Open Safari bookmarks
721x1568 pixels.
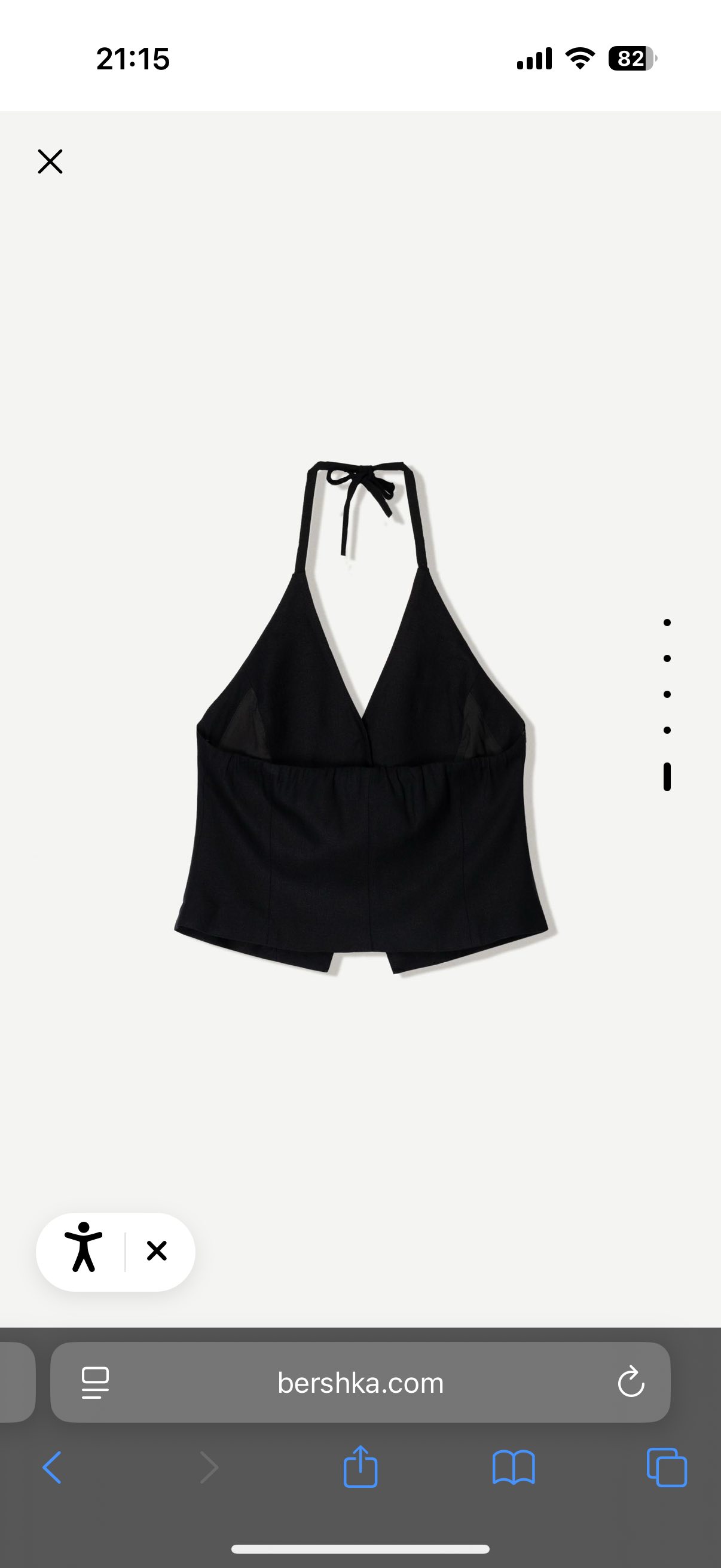pos(514,1468)
